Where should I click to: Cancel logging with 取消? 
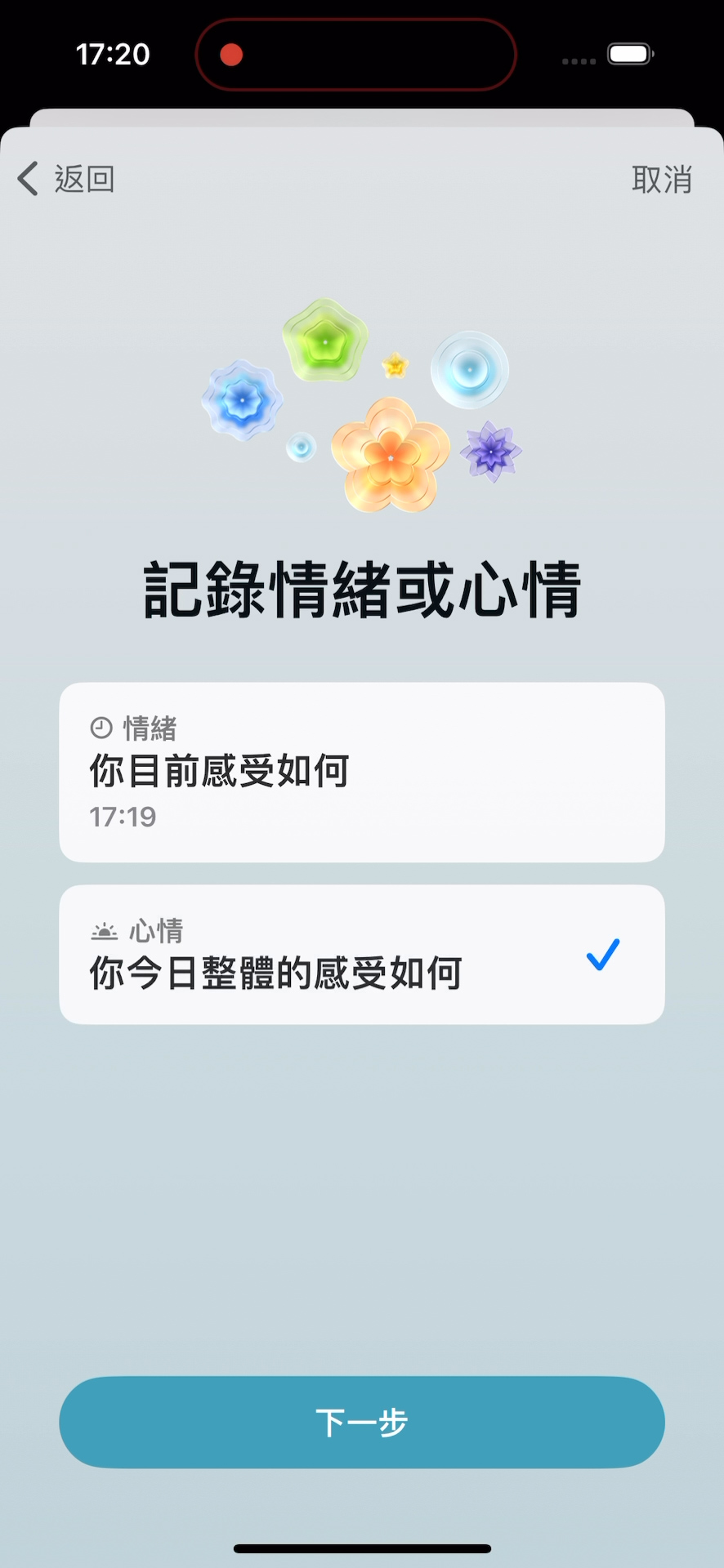[661, 179]
